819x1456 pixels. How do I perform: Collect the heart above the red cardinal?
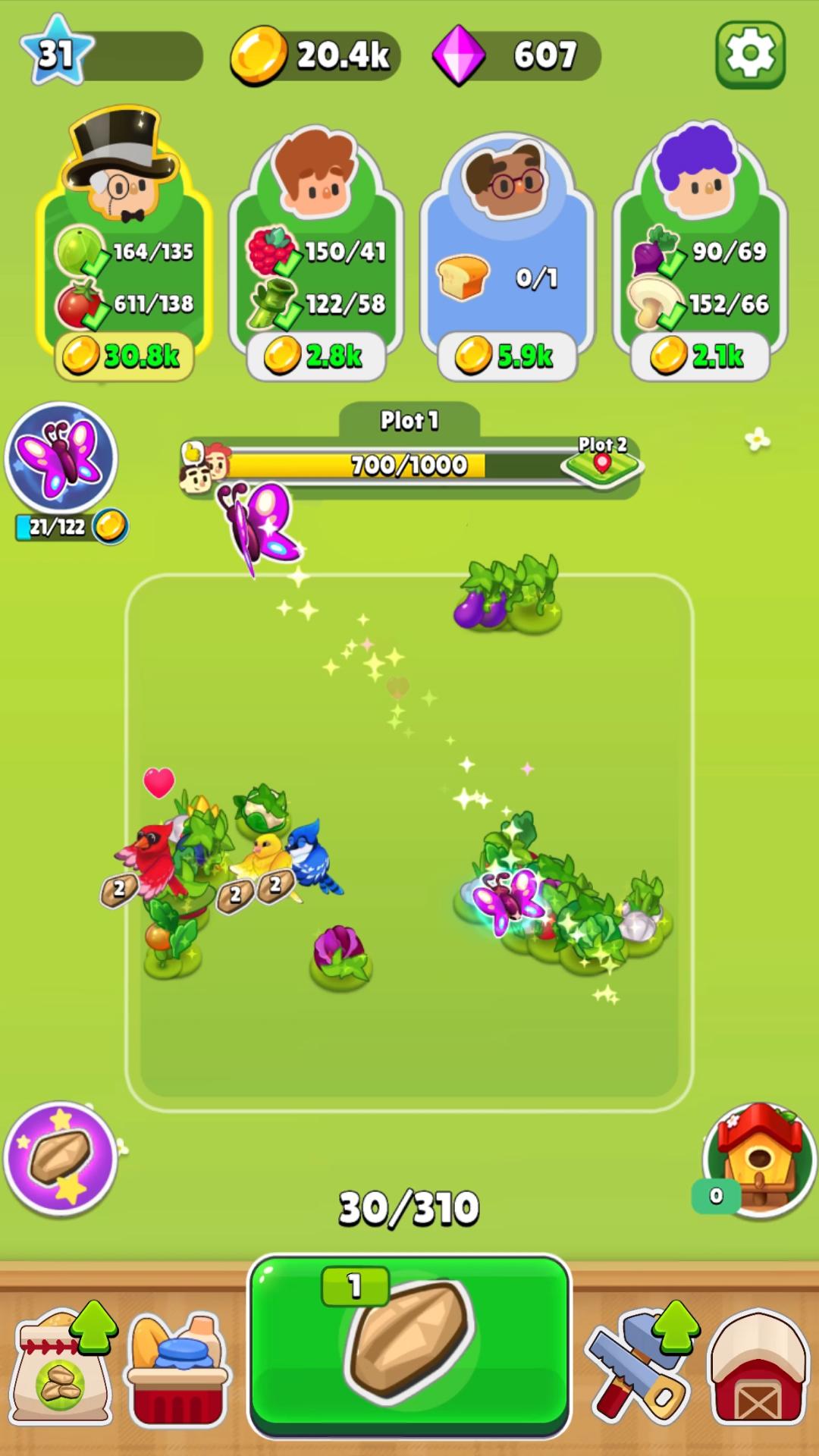pyautogui.click(x=158, y=782)
